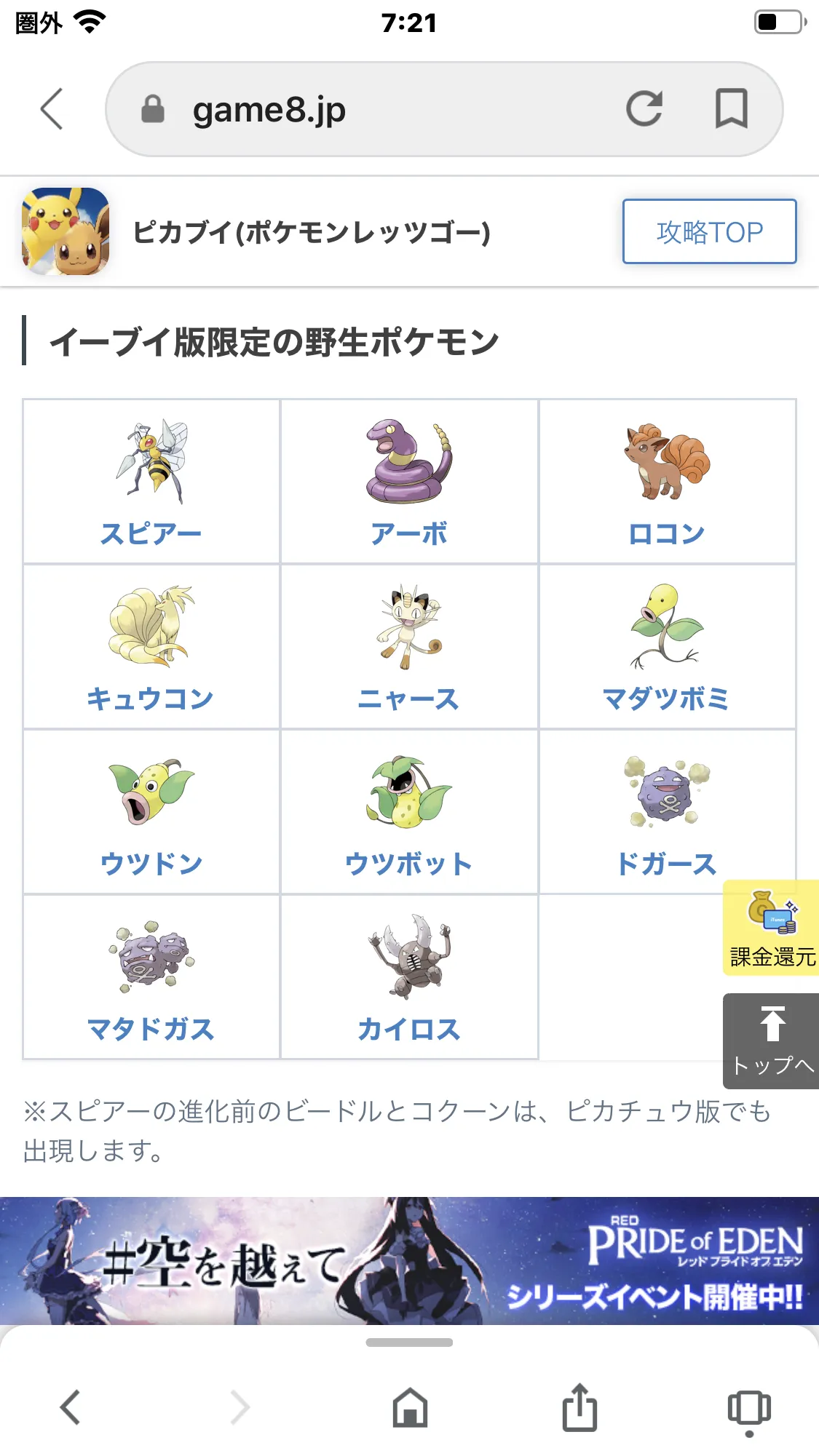Open the ロコン Pokémon page
819x1456 pixels.
[x=667, y=481]
